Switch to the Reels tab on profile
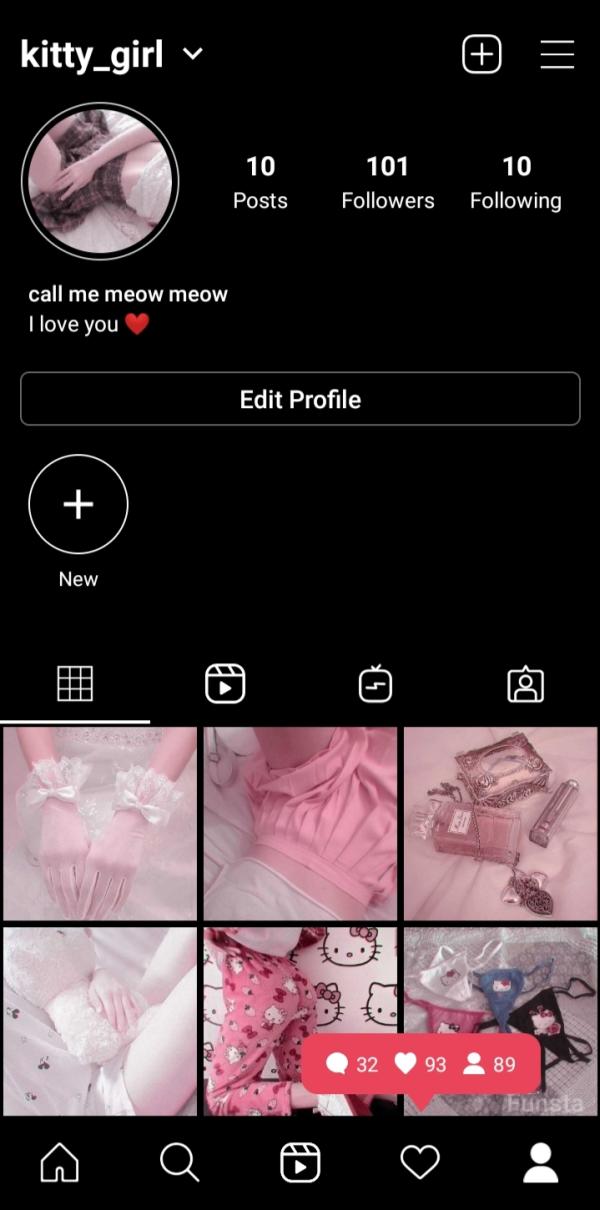This screenshot has width=600, height=1210. [x=225, y=684]
